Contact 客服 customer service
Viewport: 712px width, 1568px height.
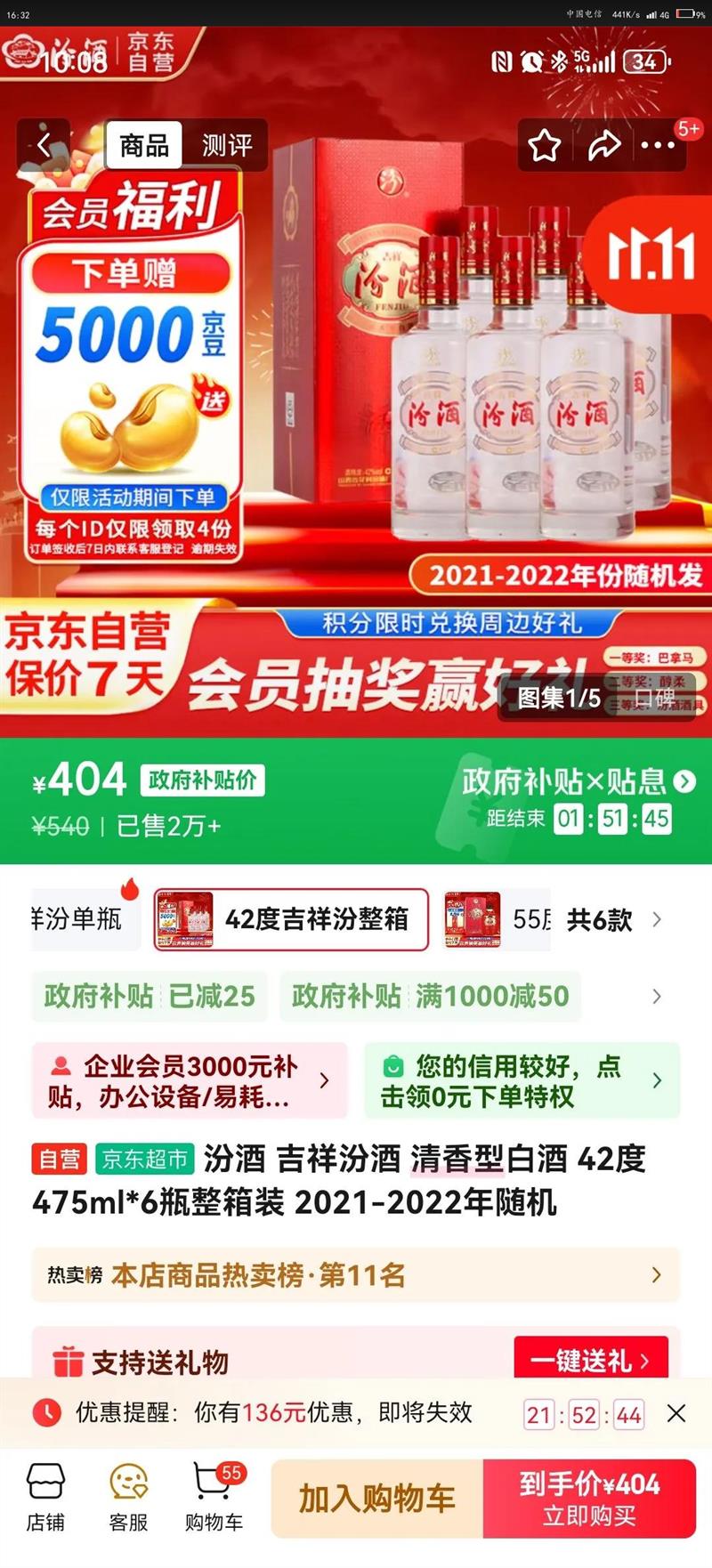click(128, 1499)
